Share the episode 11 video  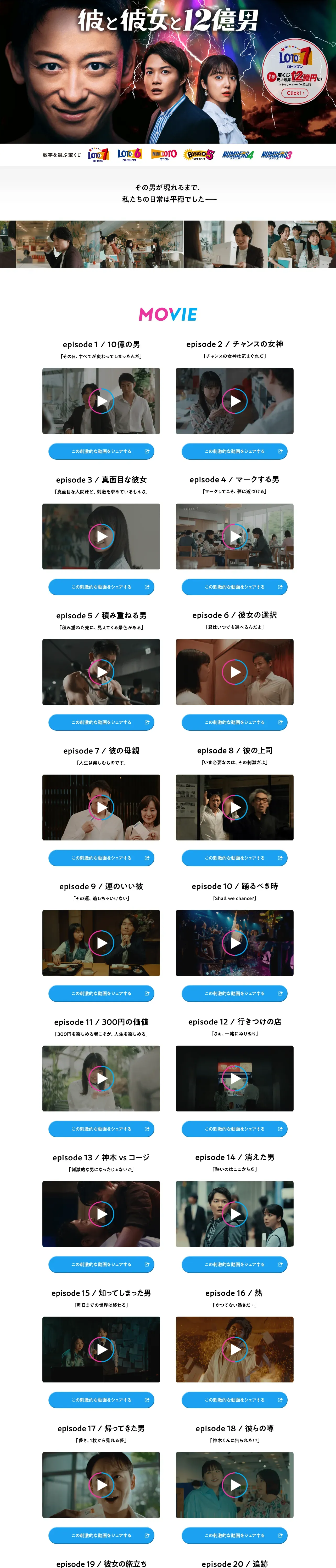pos(101,1128)
